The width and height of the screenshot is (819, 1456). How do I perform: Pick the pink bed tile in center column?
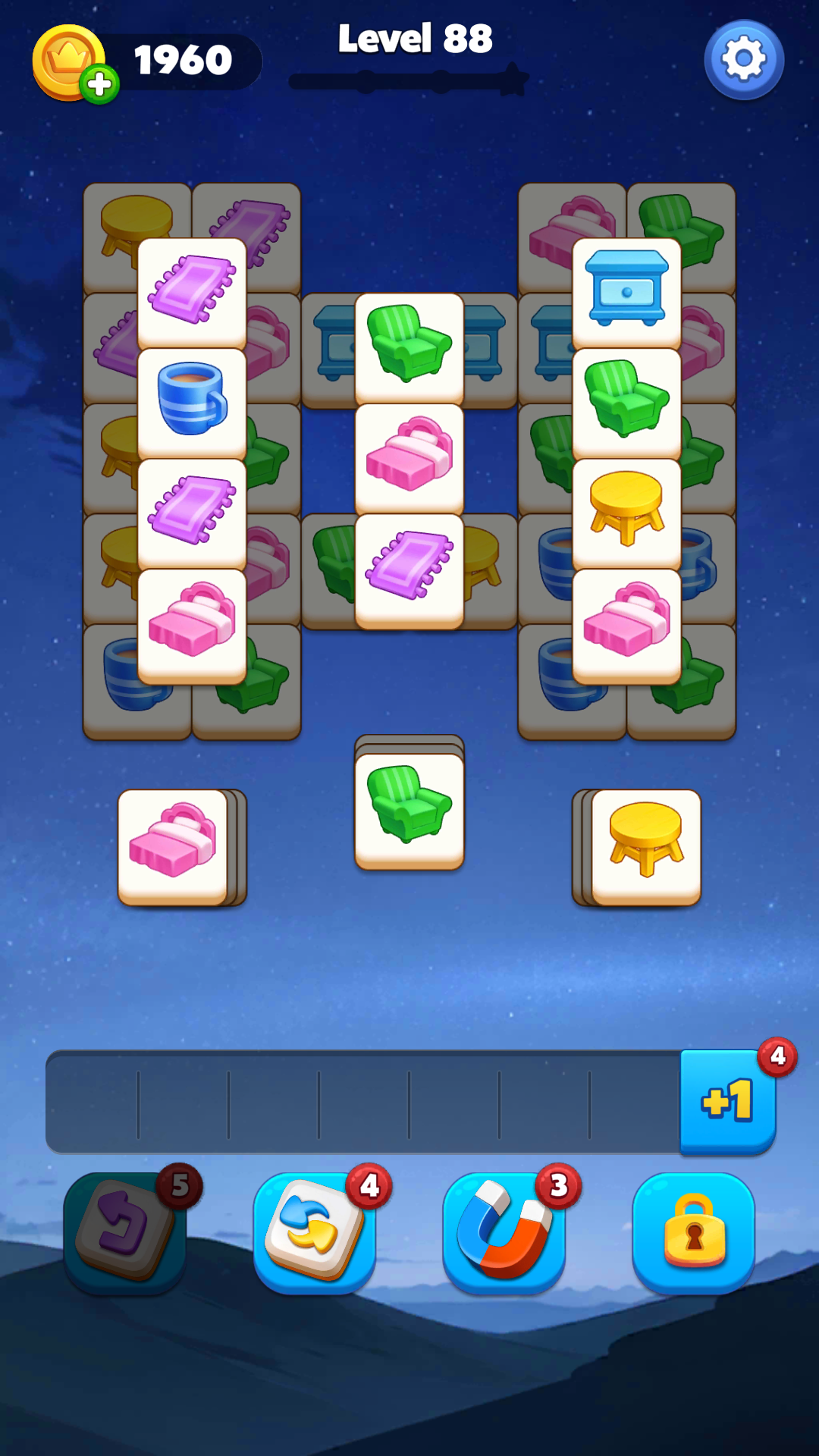[409, 457]
